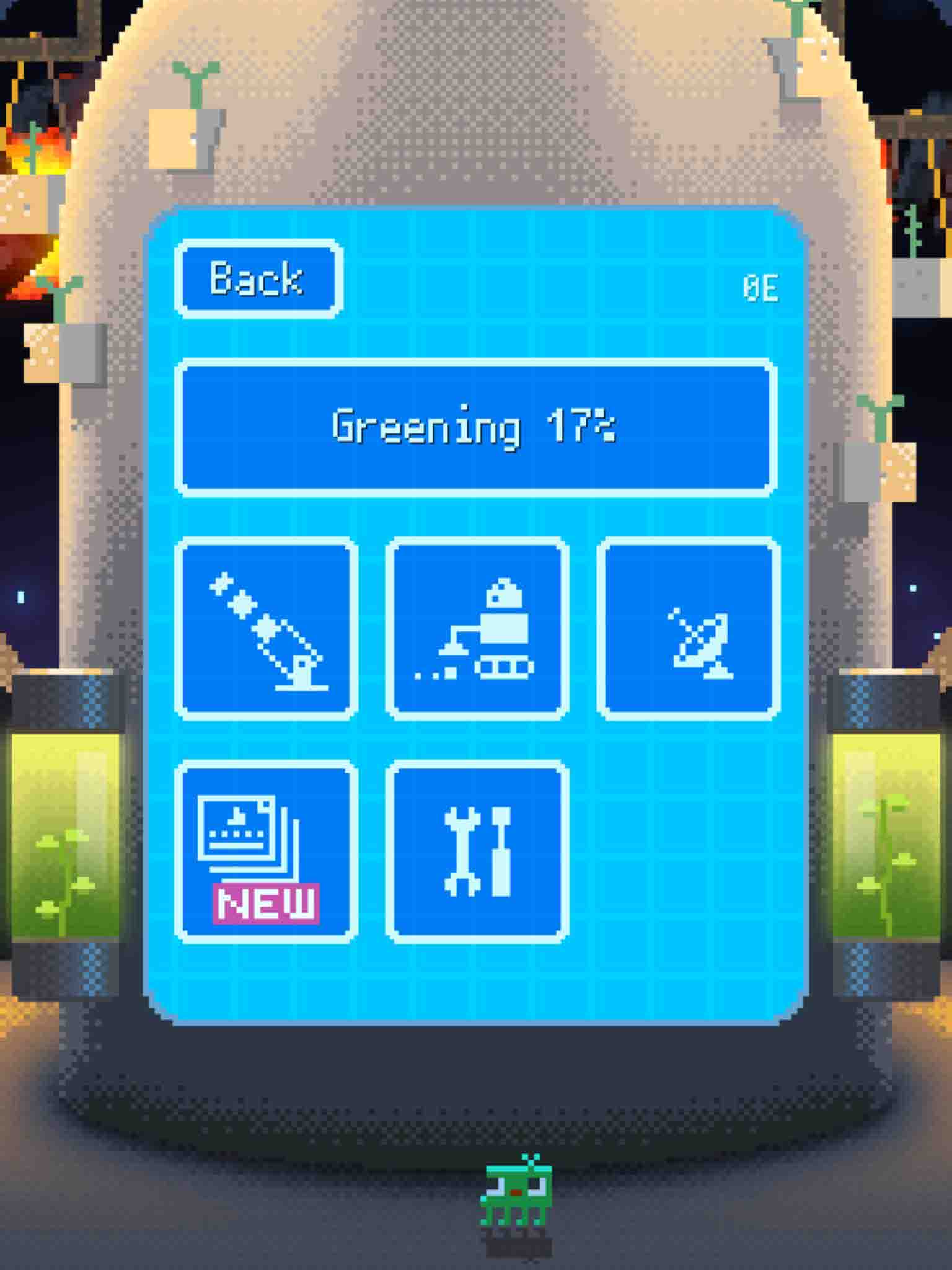Screen dimensions: 952x1270
Task: Open the satellite dish menu
Action: [688, 629]
